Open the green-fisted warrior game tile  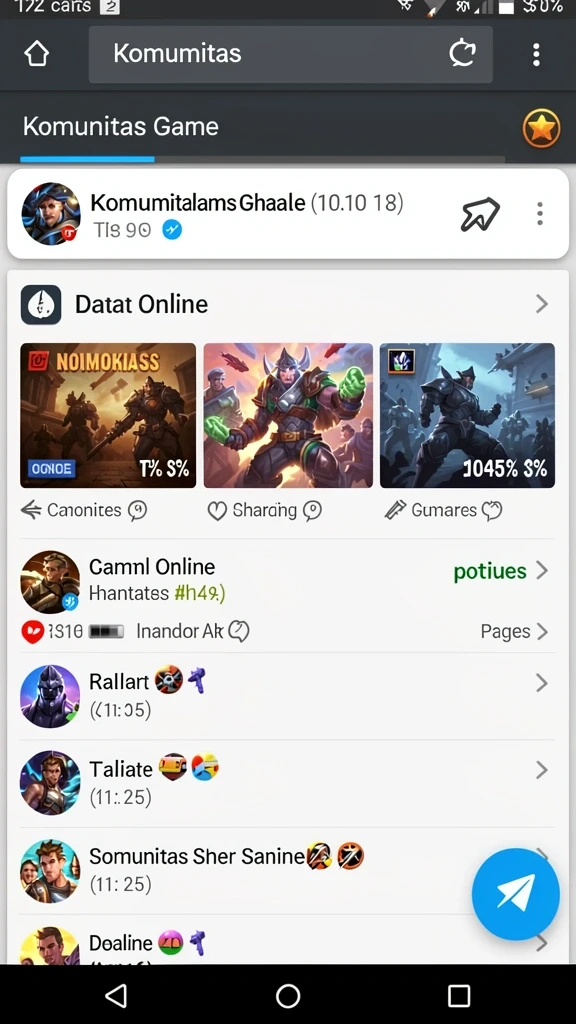click(x=288, y=415)
